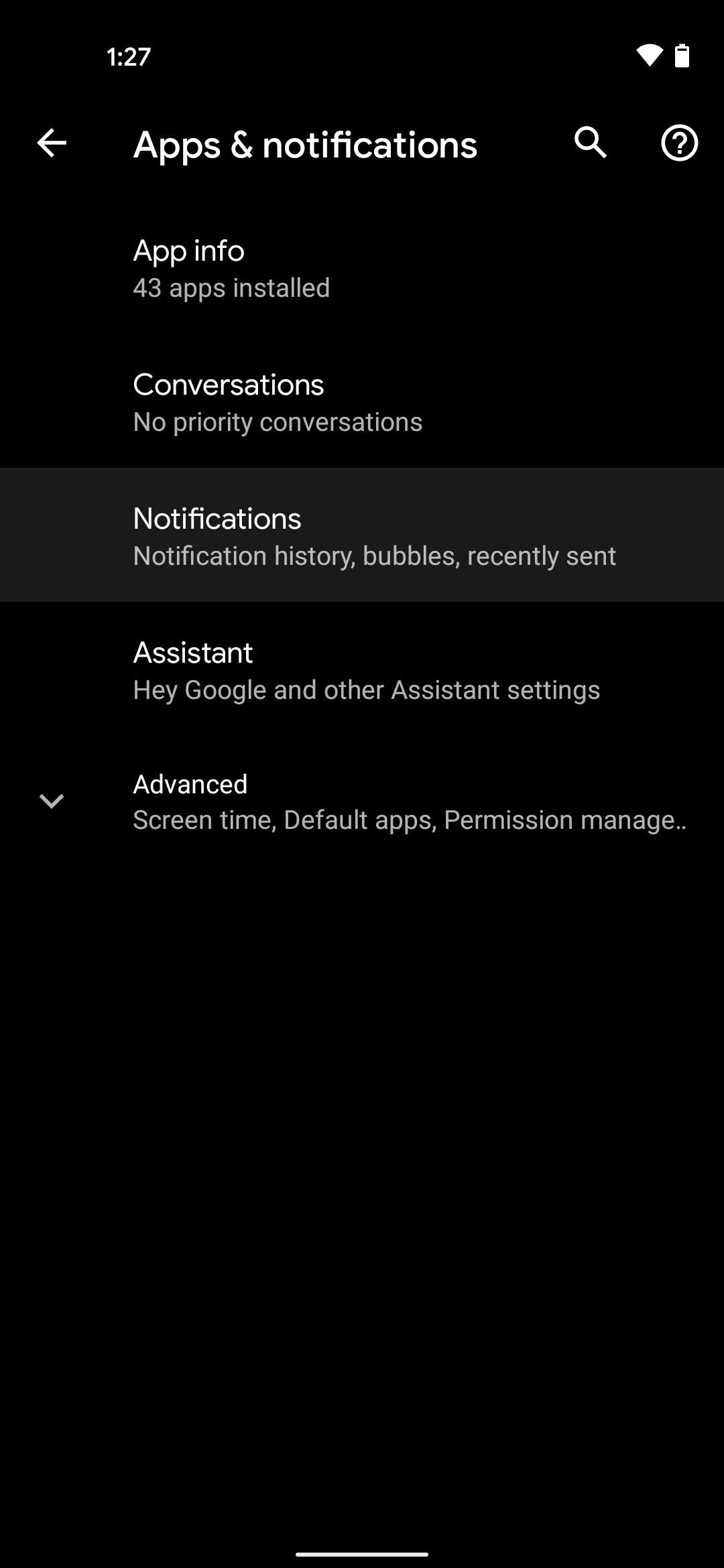Open Notifications settings
The width and height of the screenshot is (724, 1568).
(362, 536)
